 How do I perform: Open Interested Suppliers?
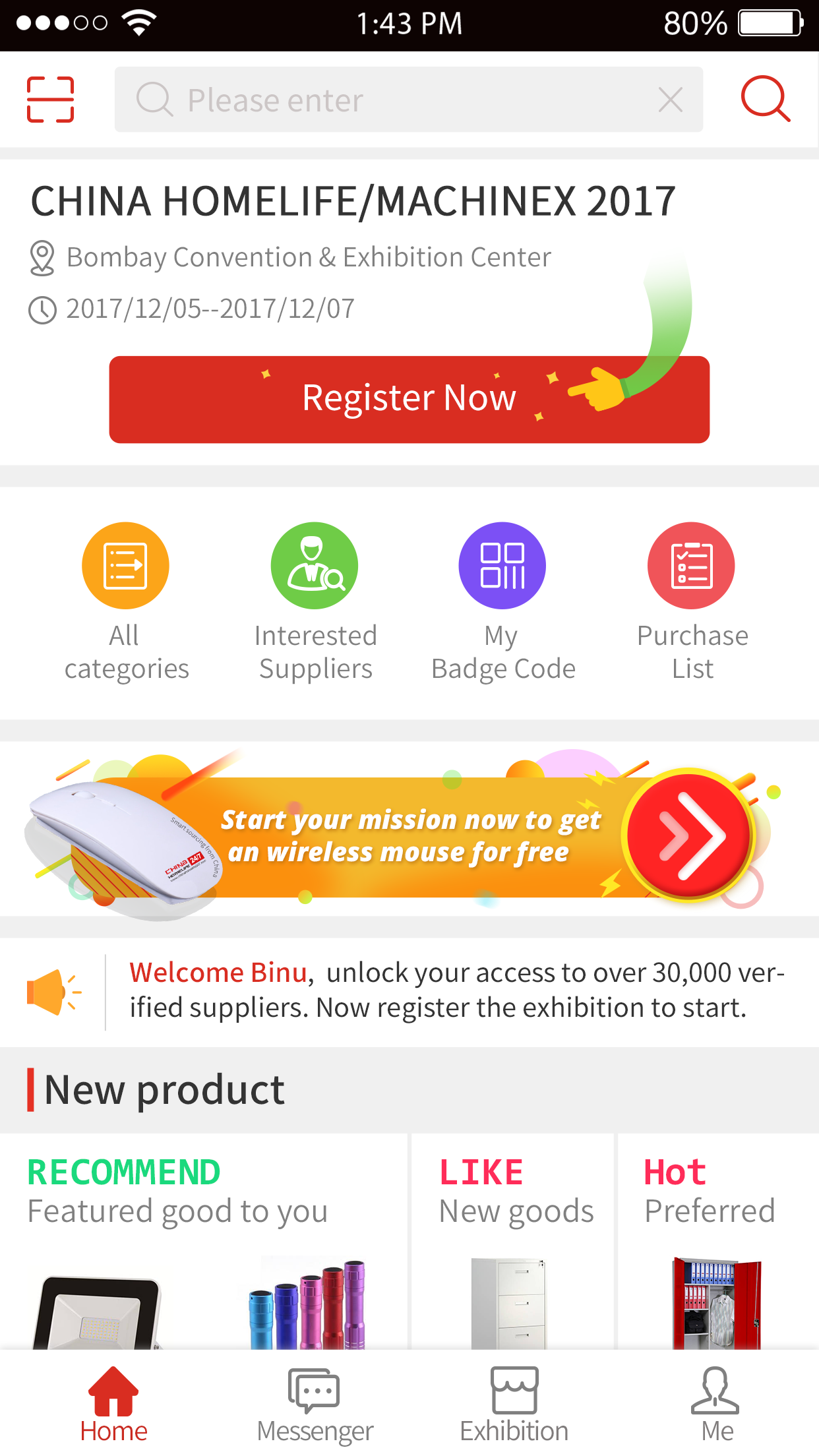(x=315, y=600)
